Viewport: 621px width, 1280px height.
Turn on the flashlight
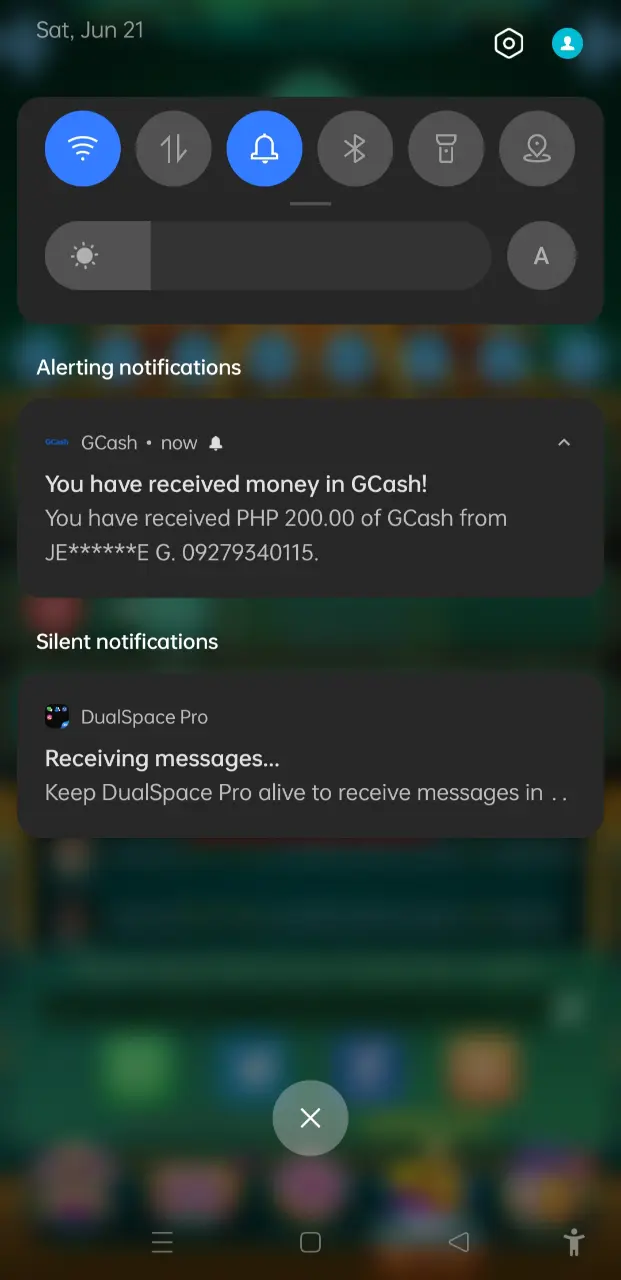coord(446,149)
